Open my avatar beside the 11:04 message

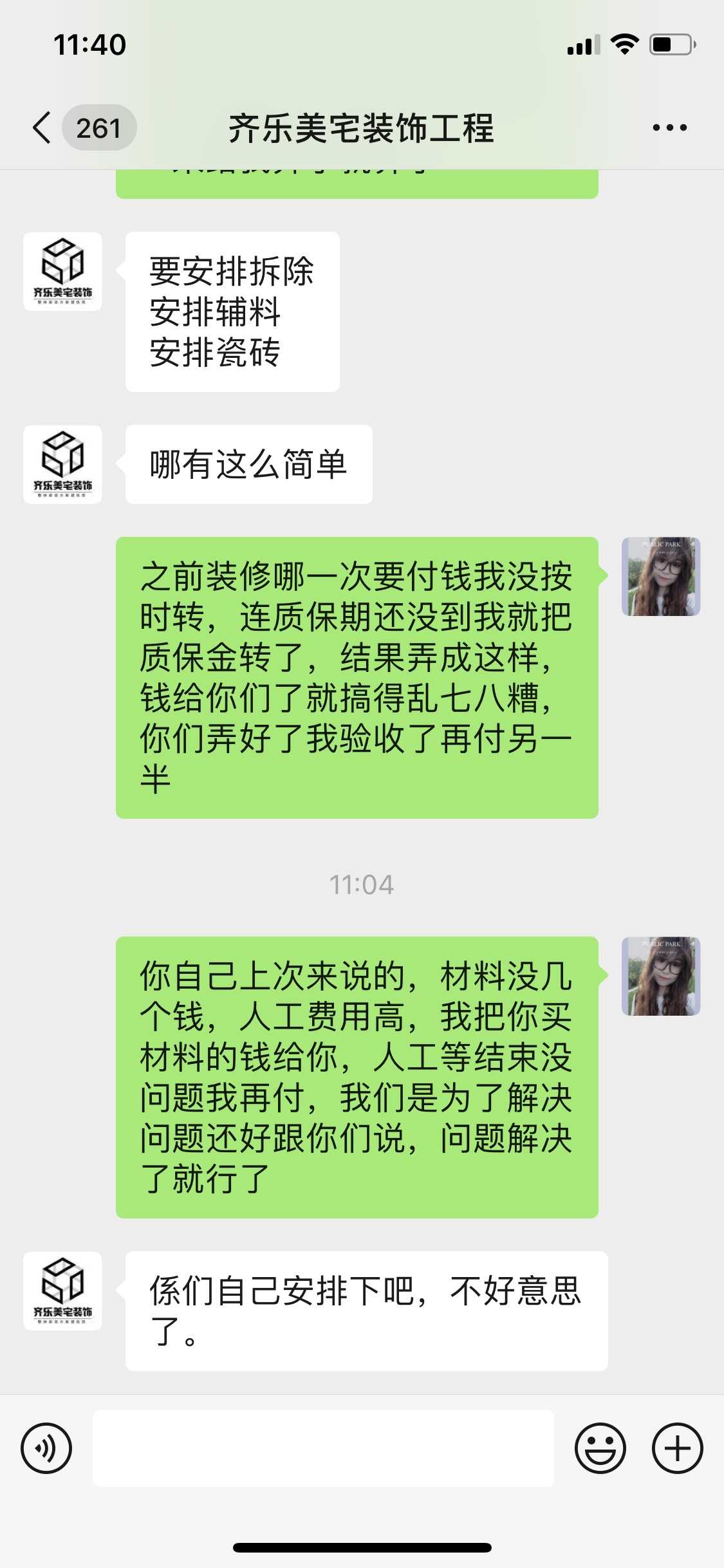660,976
